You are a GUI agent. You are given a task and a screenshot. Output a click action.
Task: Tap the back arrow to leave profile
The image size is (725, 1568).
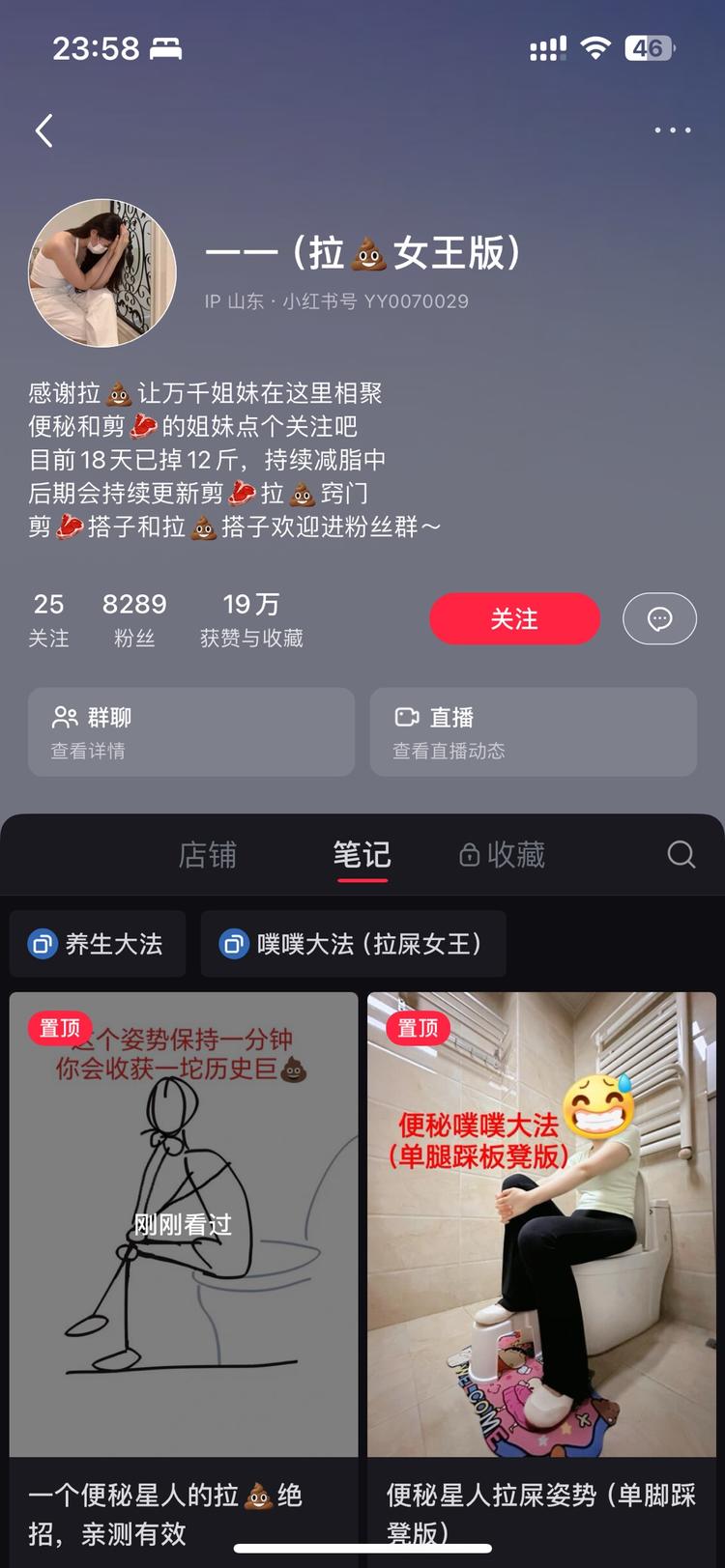click(x=43, y=129)
